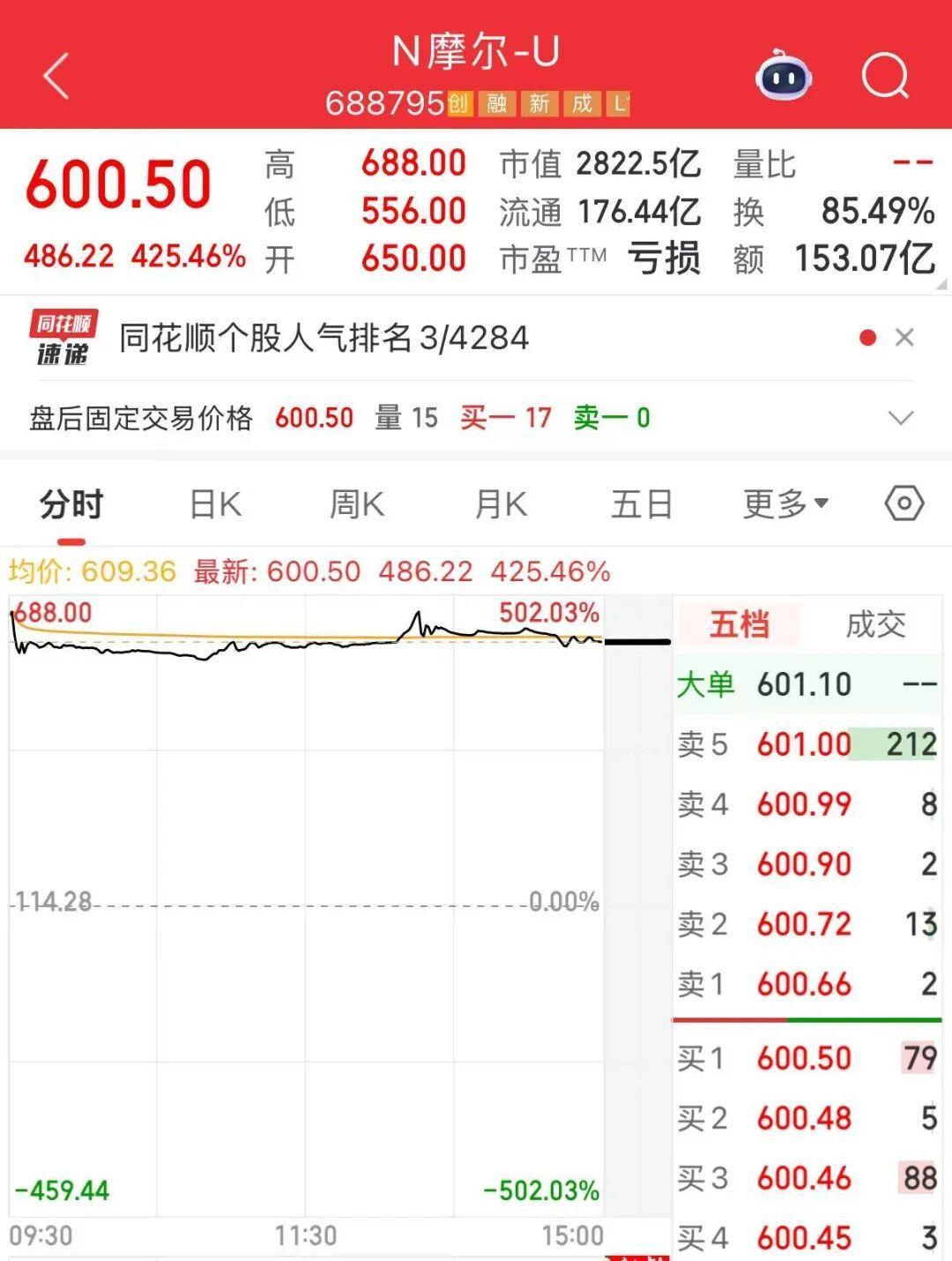Select the 成交 trades tab
This screenshot has height=1261, width=952.
tap(875, 625)
